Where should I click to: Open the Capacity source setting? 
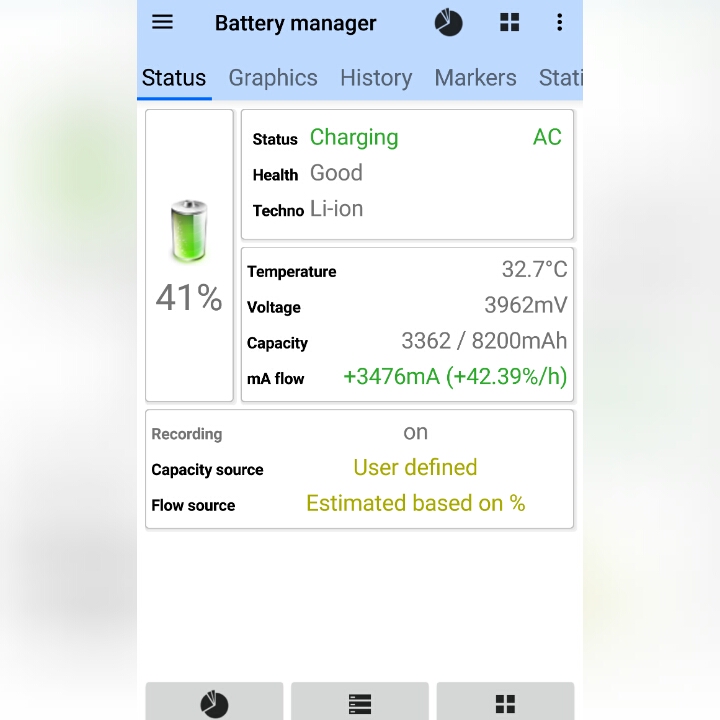click(x=415, y=468)
